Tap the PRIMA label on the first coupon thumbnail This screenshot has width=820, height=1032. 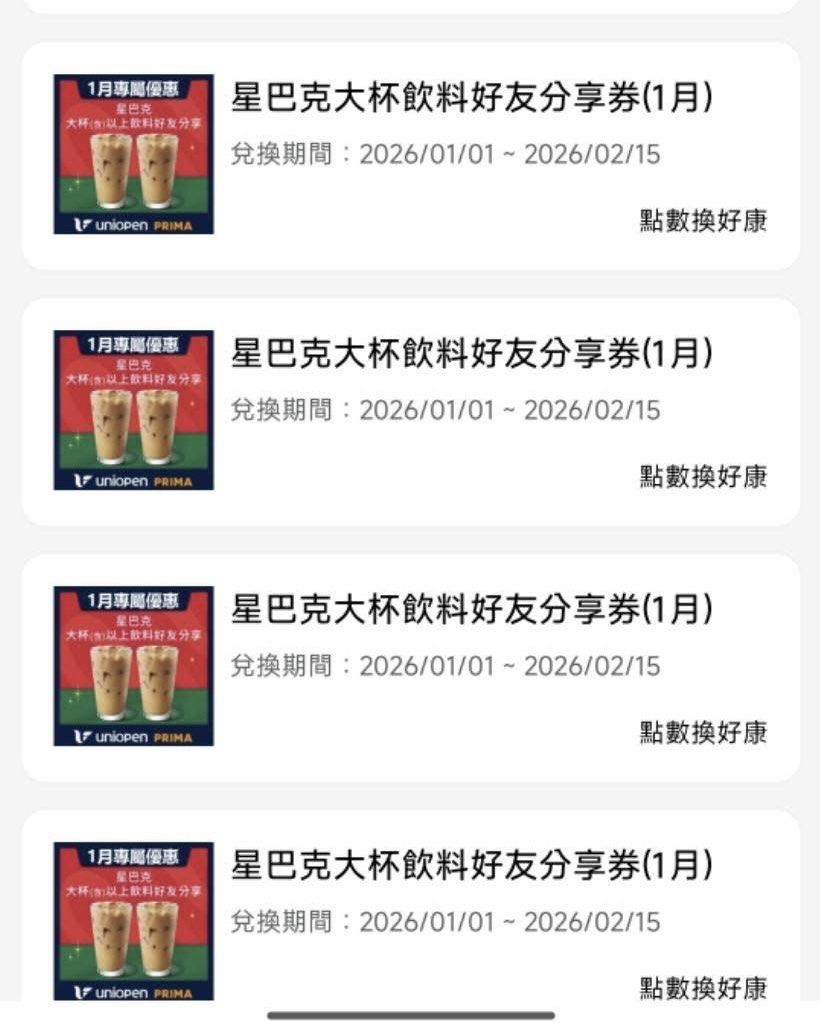pyautogui.click(x=172, y=226)
